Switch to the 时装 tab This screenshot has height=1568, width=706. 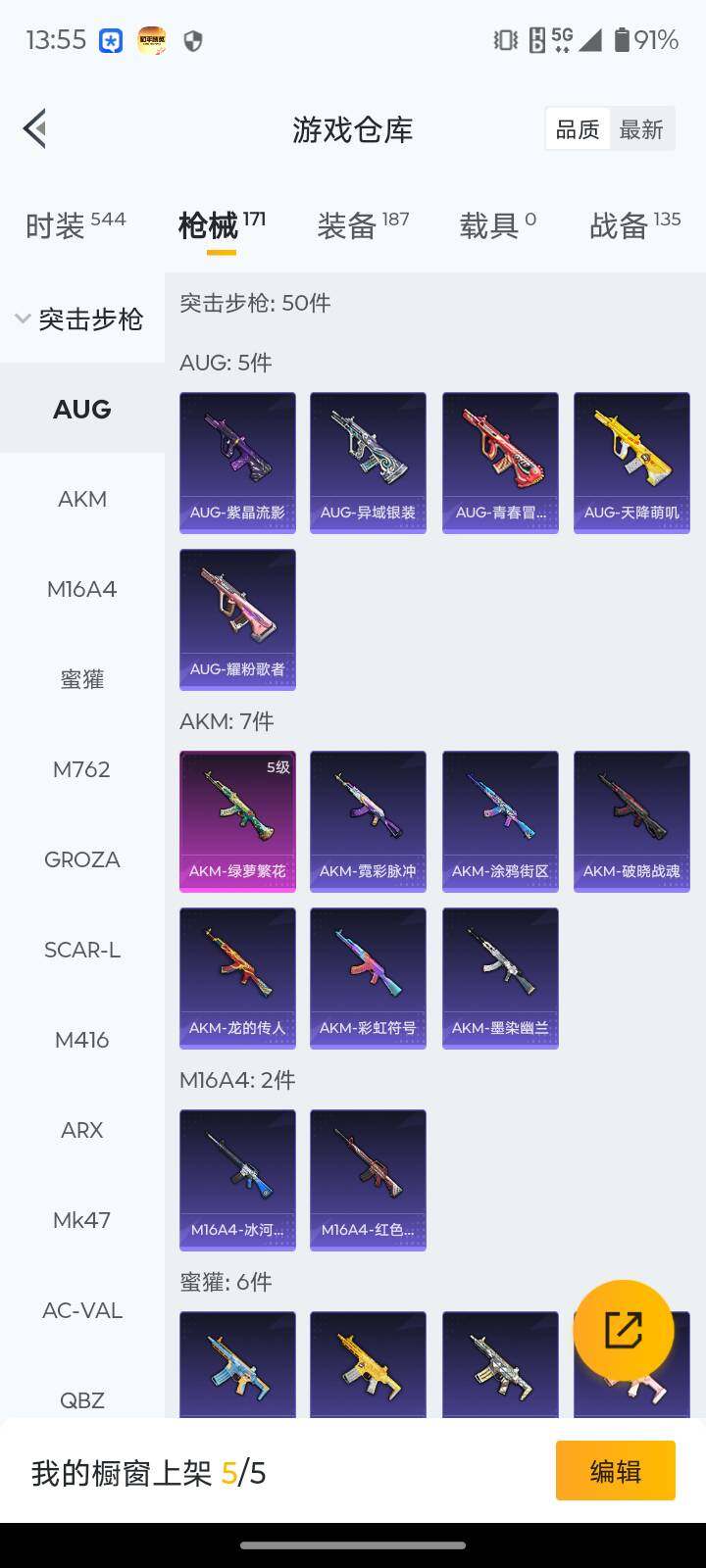pos(76,225)
